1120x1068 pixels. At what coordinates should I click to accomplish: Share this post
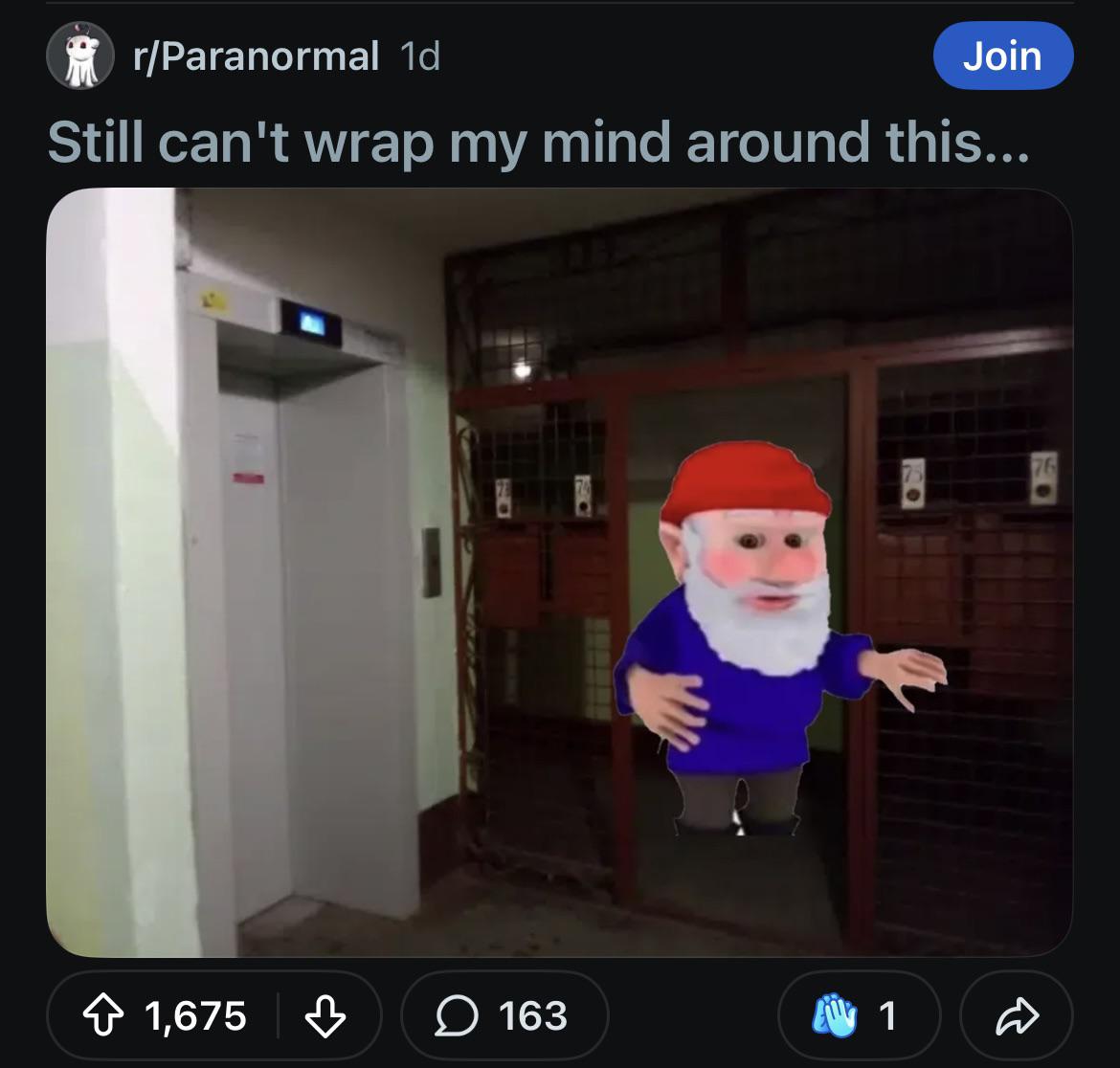(x=1016, y=1016)
